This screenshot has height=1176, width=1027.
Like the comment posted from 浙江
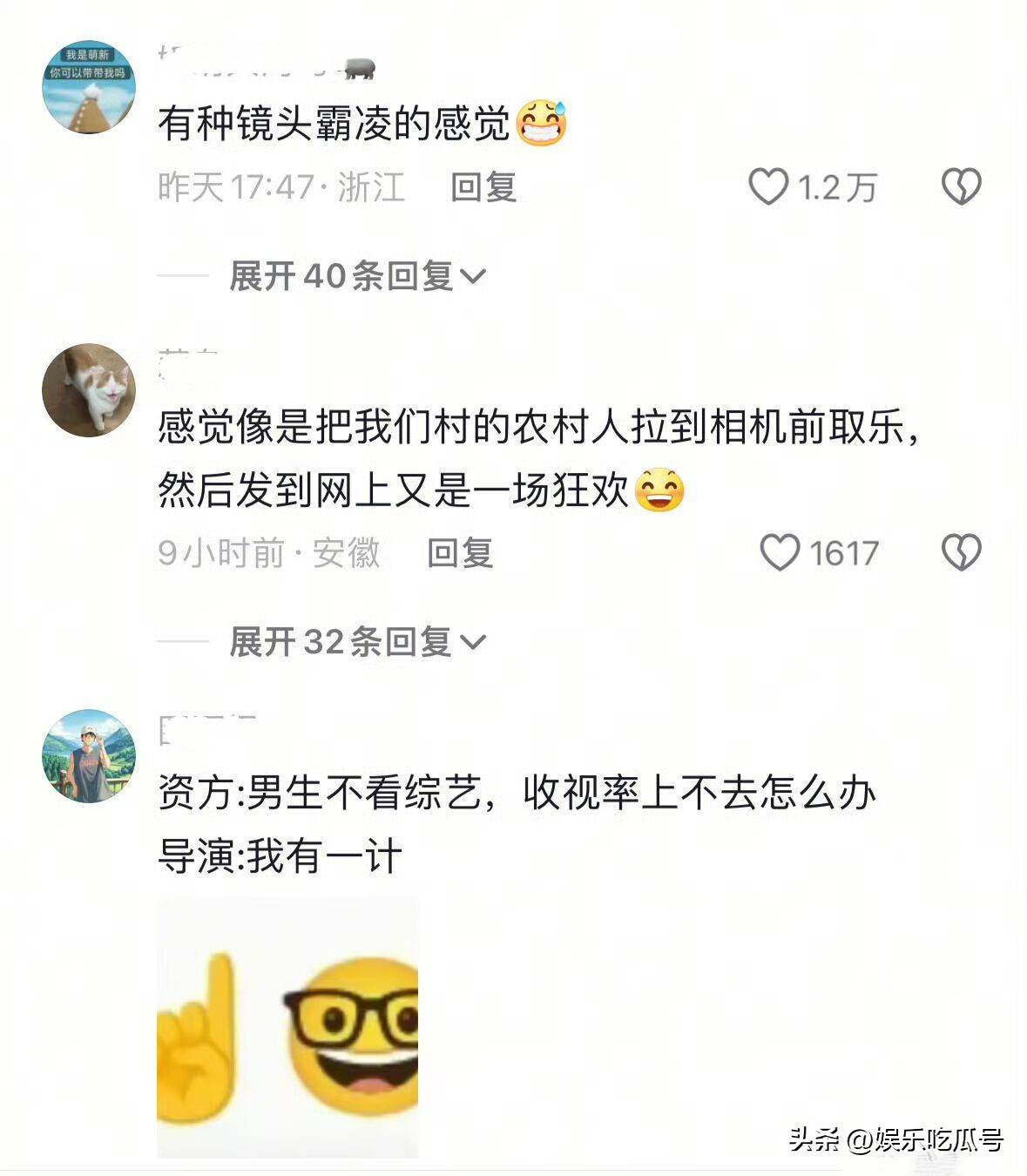point(768,187)
